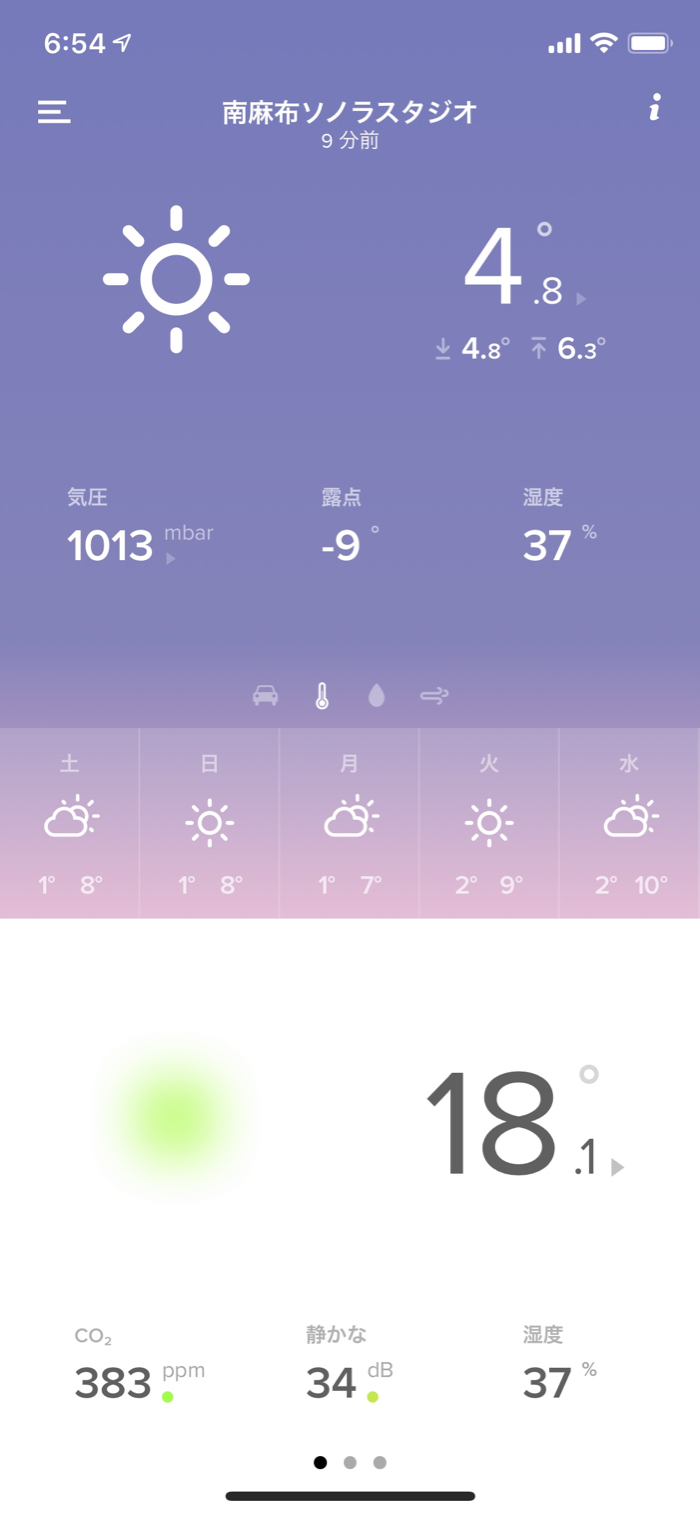Image resolution: width=700 pixels, height=1516 pixels.
Task: Open Monday (月) forecast
Action: click(350, 823)
